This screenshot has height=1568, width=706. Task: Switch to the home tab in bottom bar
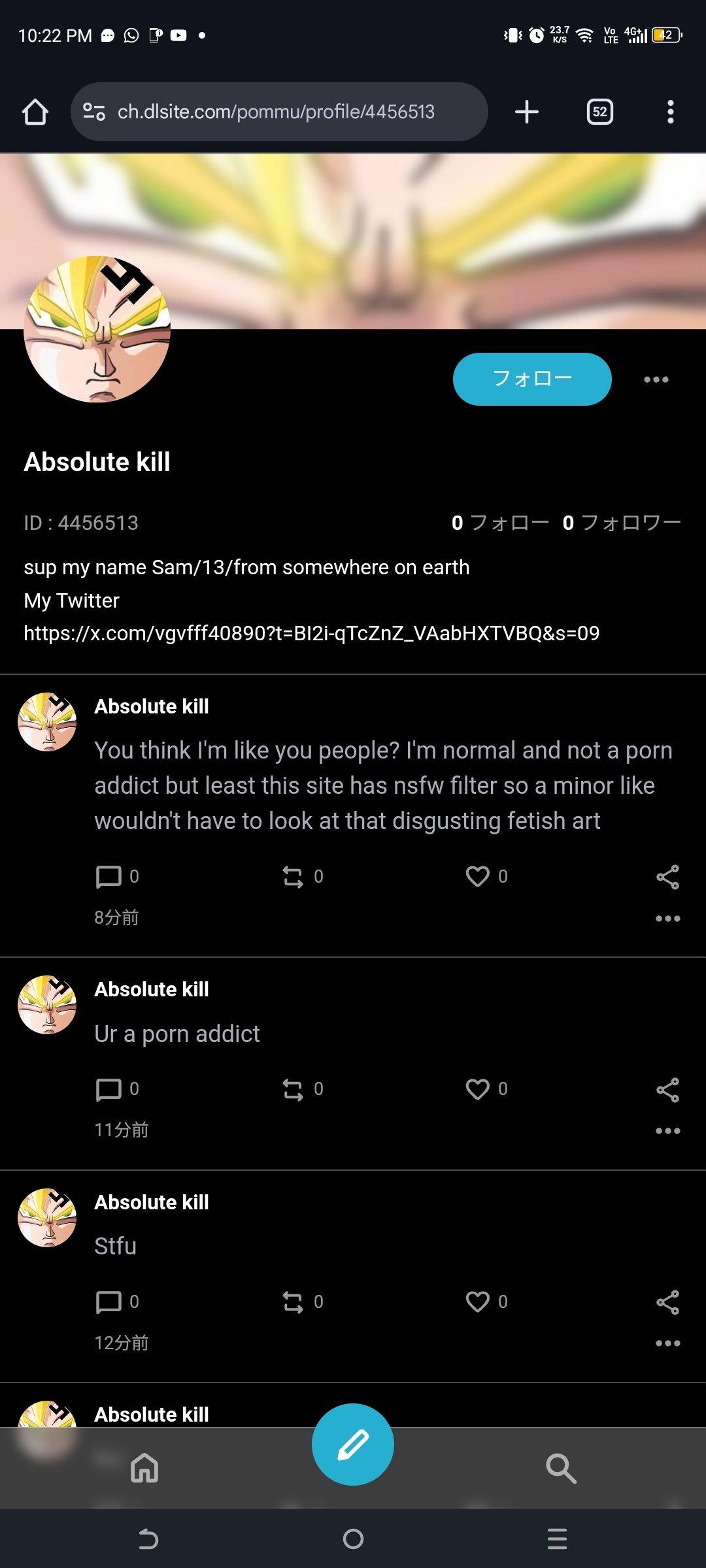(x=144, y=1468)
